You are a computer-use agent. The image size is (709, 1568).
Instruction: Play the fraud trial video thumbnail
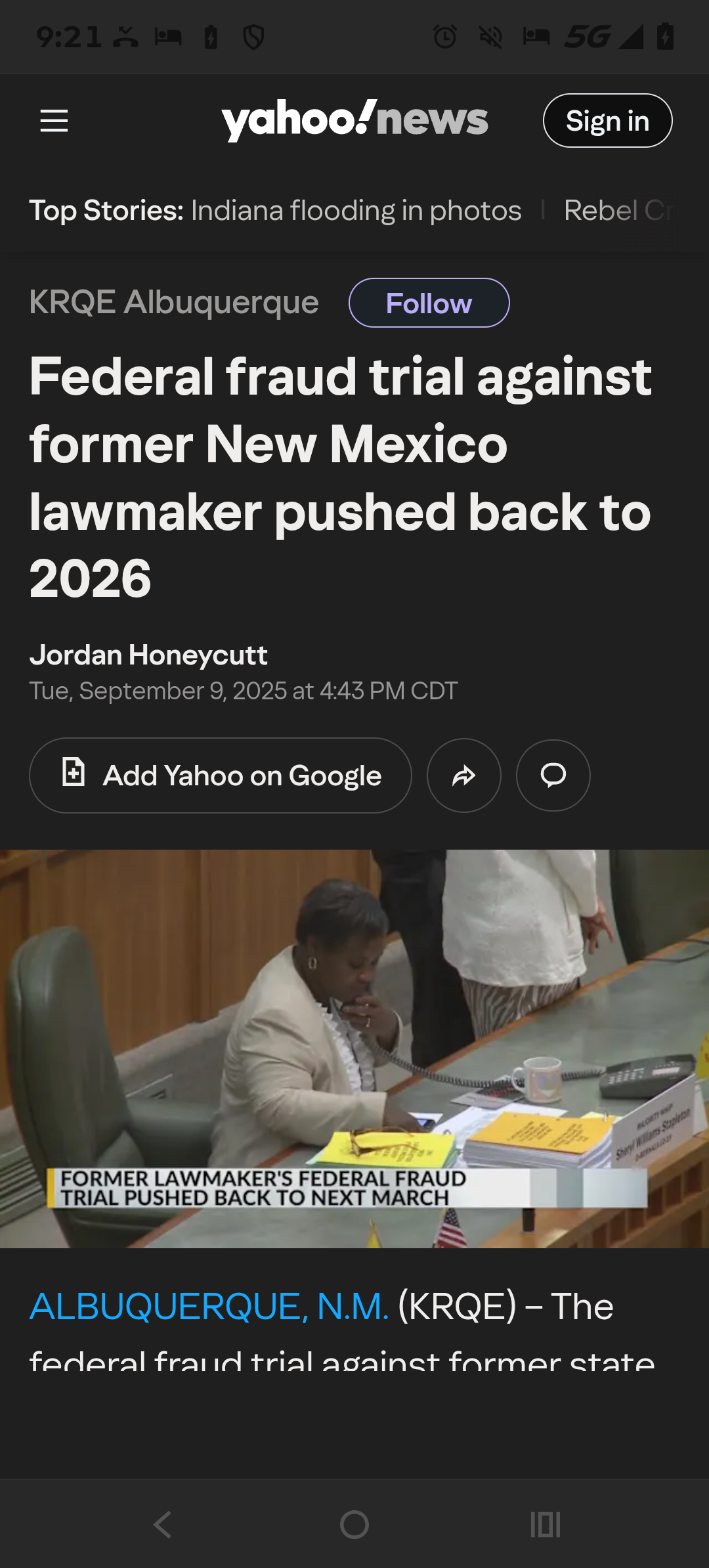point(354,1049)
